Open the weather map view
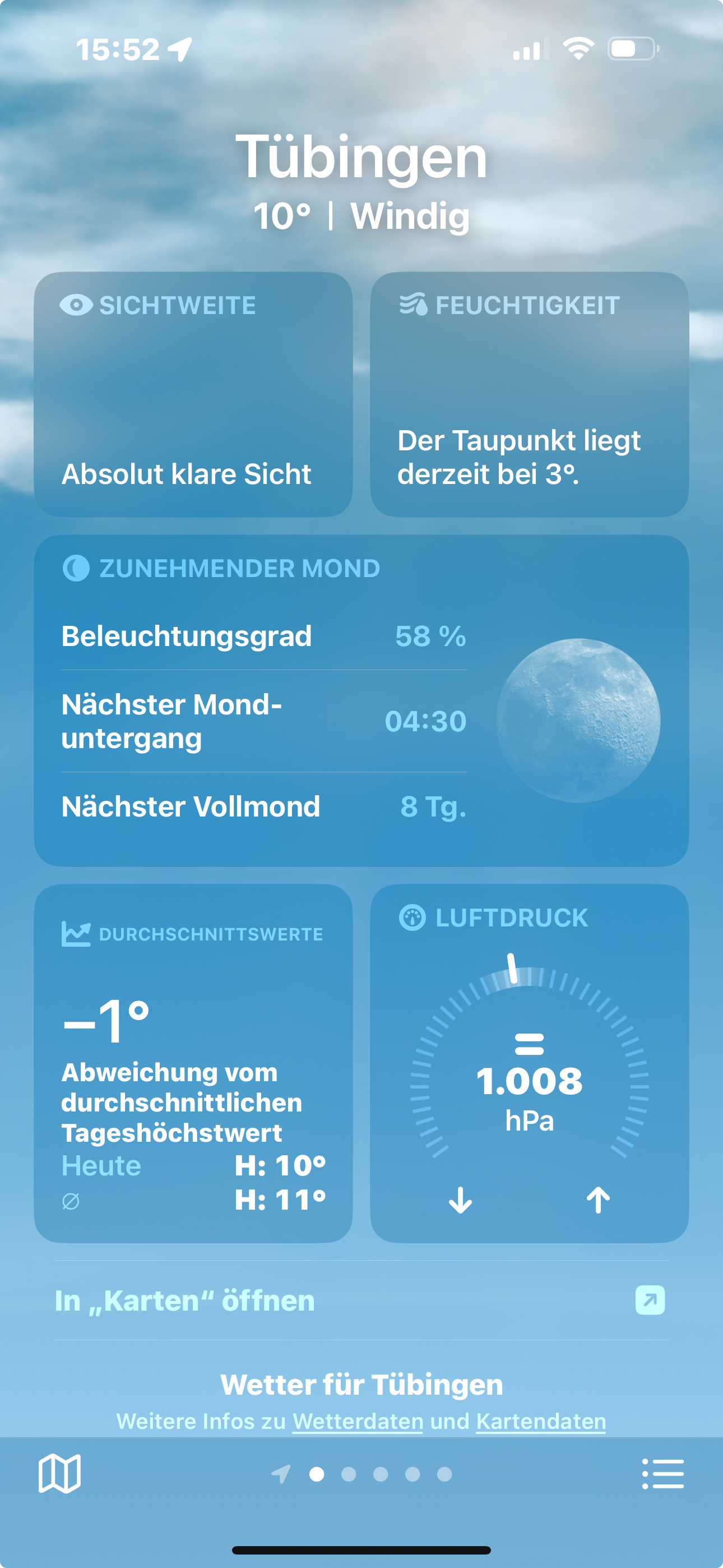This screenshot has height=1568, width=723. point(59,1473)
